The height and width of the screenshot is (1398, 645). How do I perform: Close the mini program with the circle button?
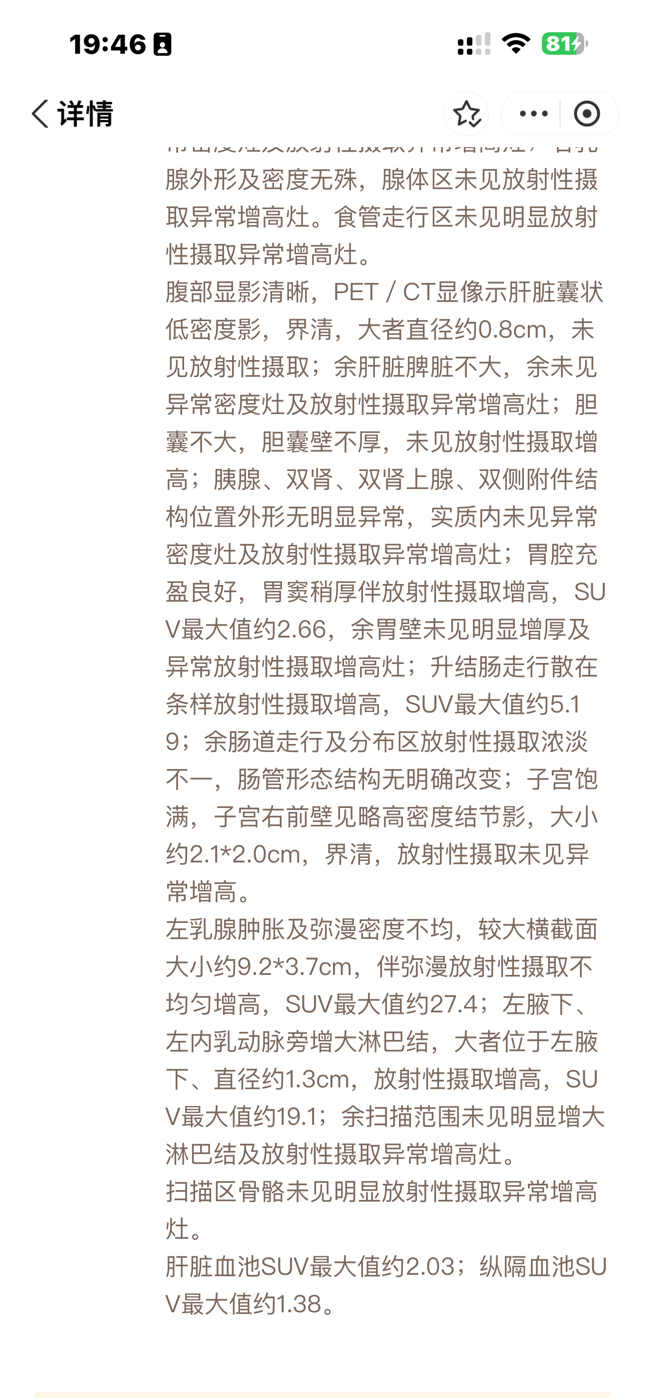pyautogui.click(x=587, y=114)
